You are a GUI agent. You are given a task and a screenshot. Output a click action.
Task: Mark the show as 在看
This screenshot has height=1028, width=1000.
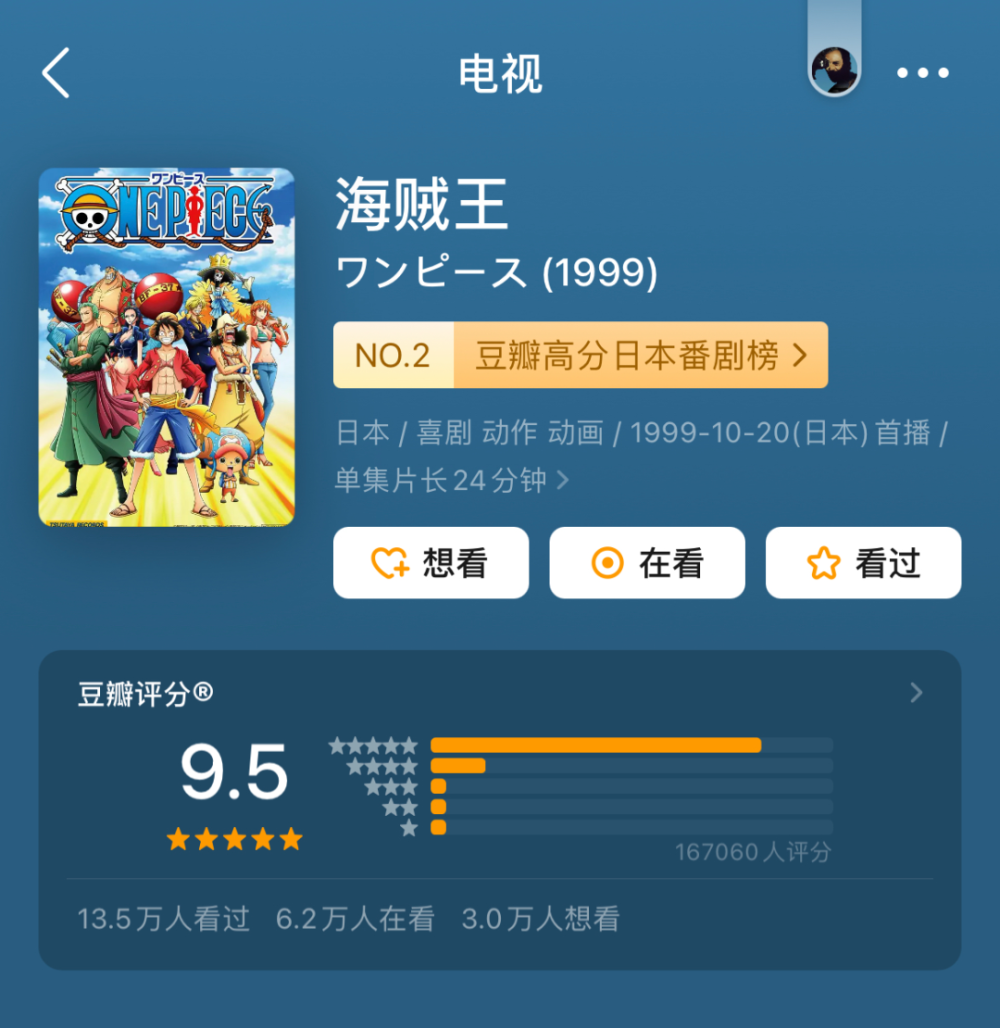tap(646, 563)
